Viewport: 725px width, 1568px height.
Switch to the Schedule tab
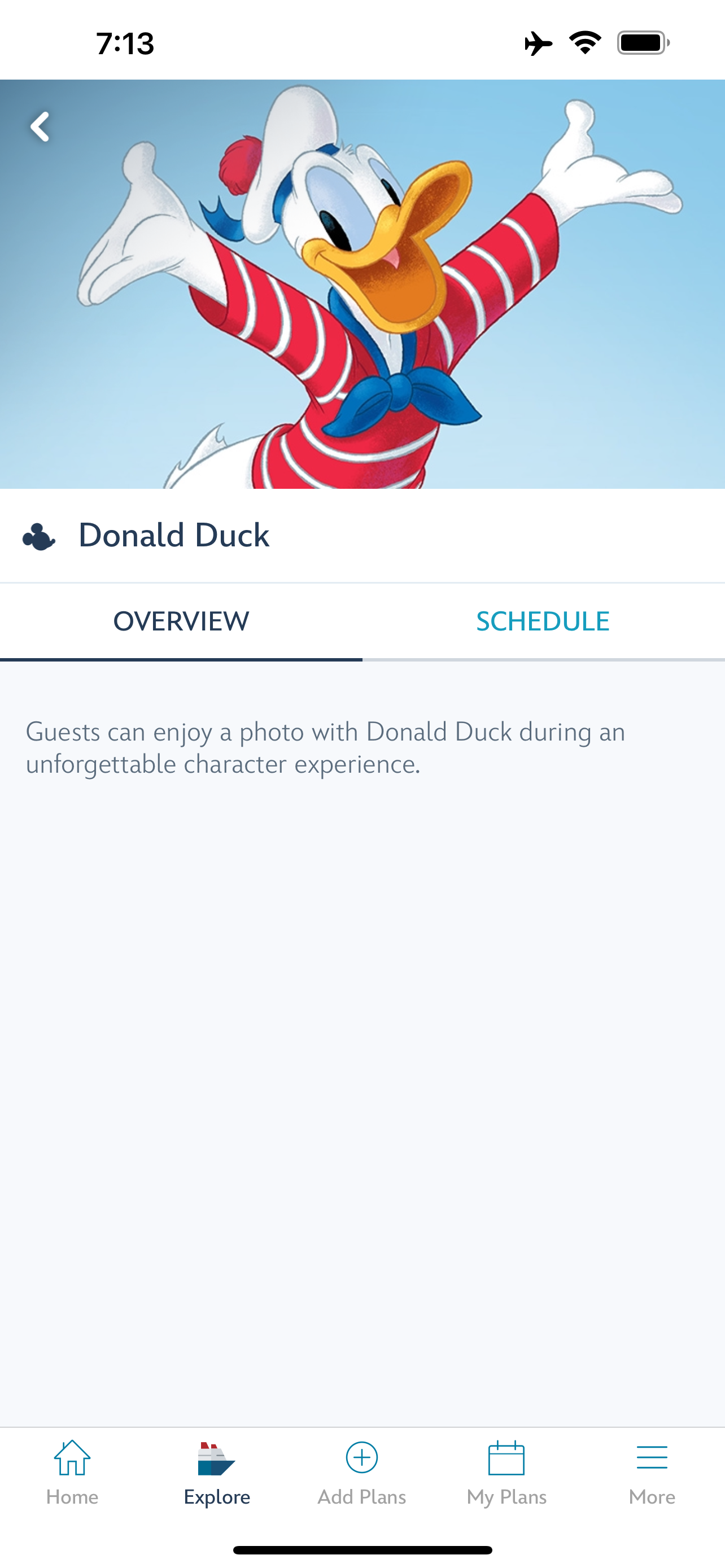pyautogui.click(x=543, y=621)
